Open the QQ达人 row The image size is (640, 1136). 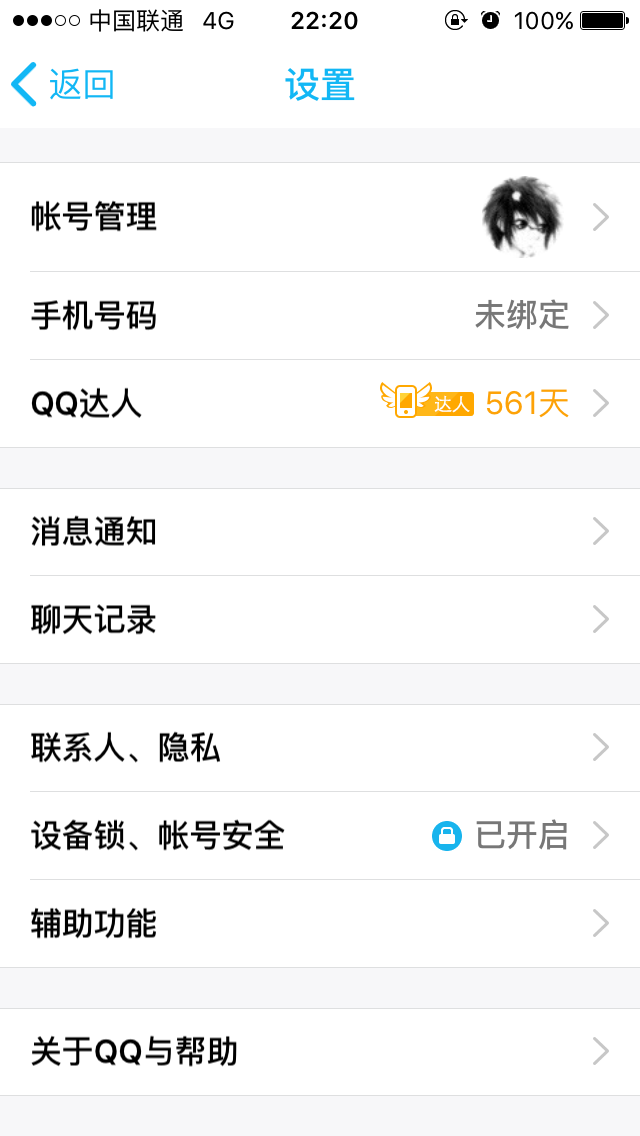tap(320, 404)
